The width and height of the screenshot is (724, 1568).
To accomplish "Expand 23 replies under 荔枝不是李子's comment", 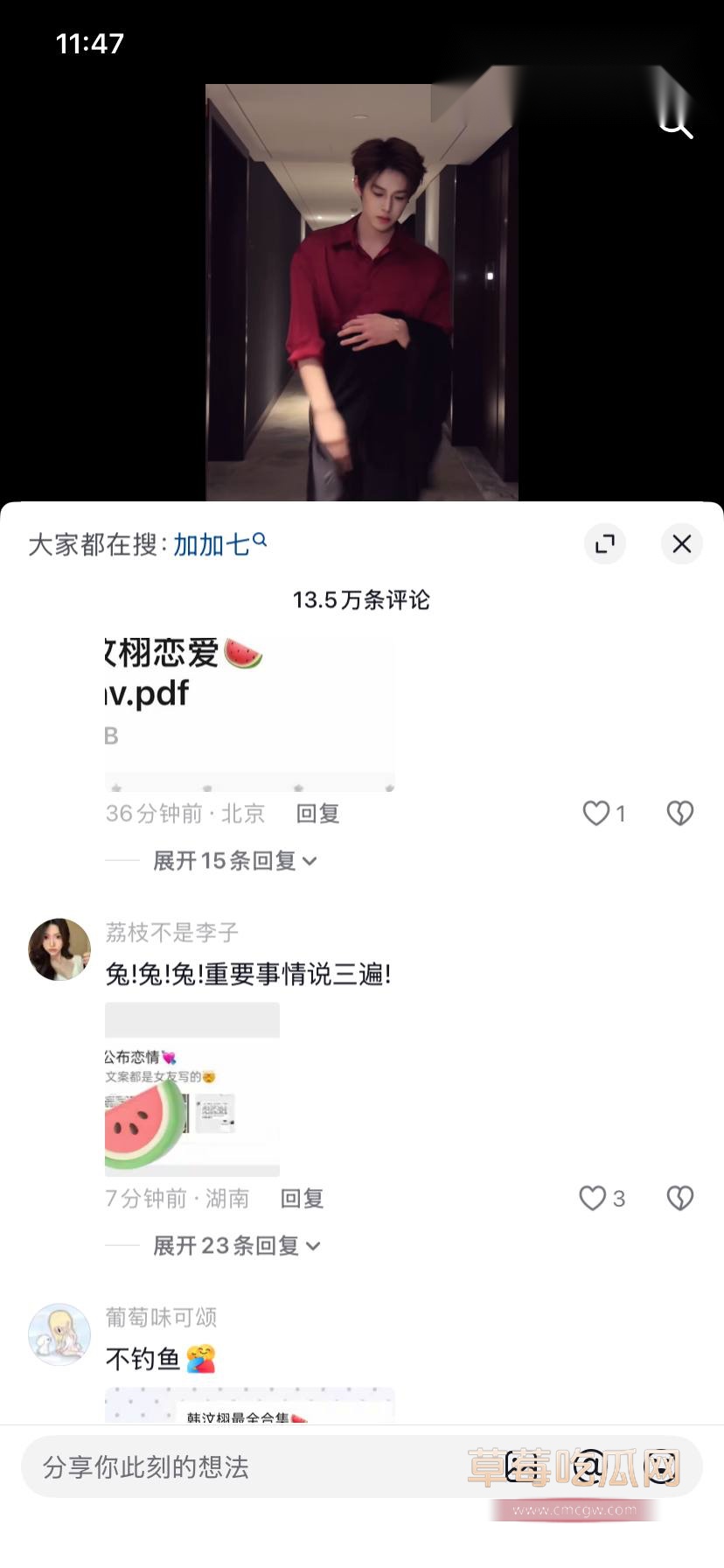I will click(x=236, y=1246).
